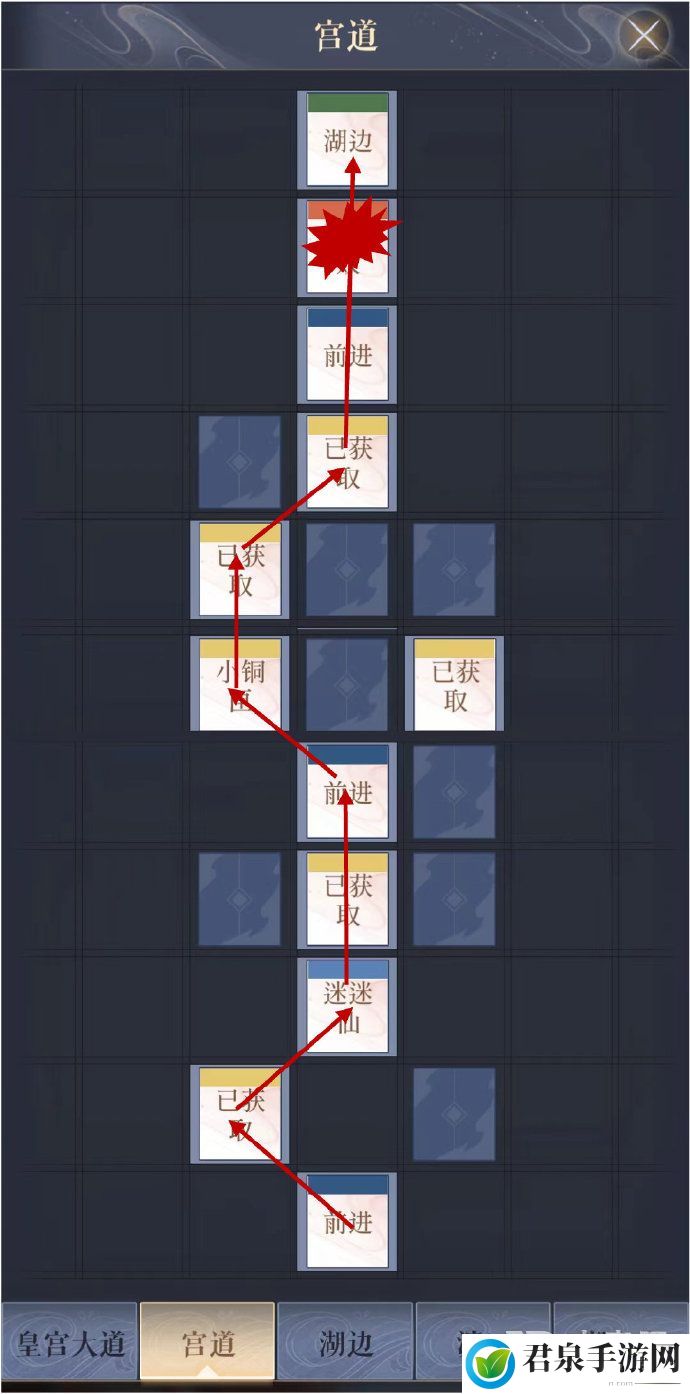690x1394 pixels.
Task: Close the 宫道 map window
Action: (644, 36)
